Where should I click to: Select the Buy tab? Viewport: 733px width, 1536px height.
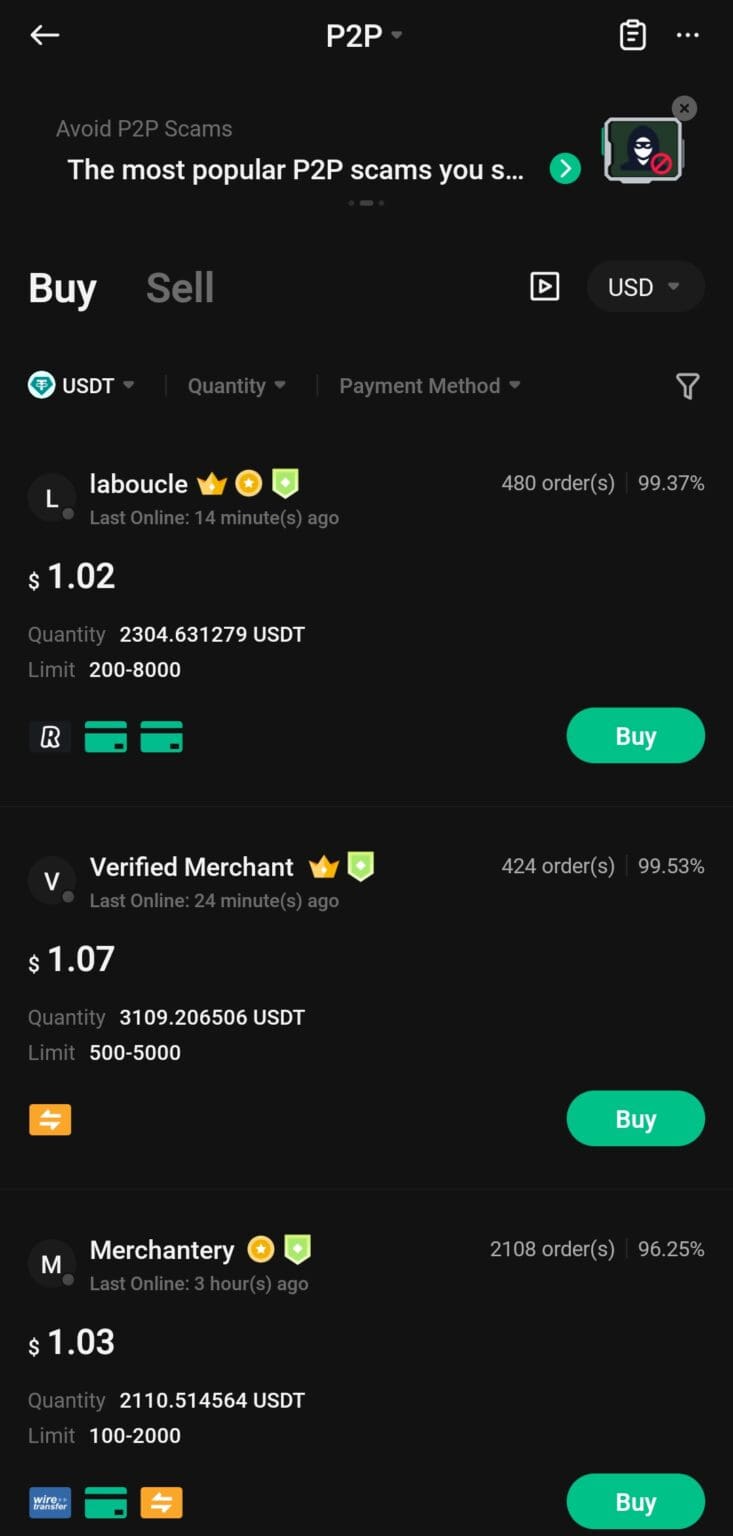[61, 288]
